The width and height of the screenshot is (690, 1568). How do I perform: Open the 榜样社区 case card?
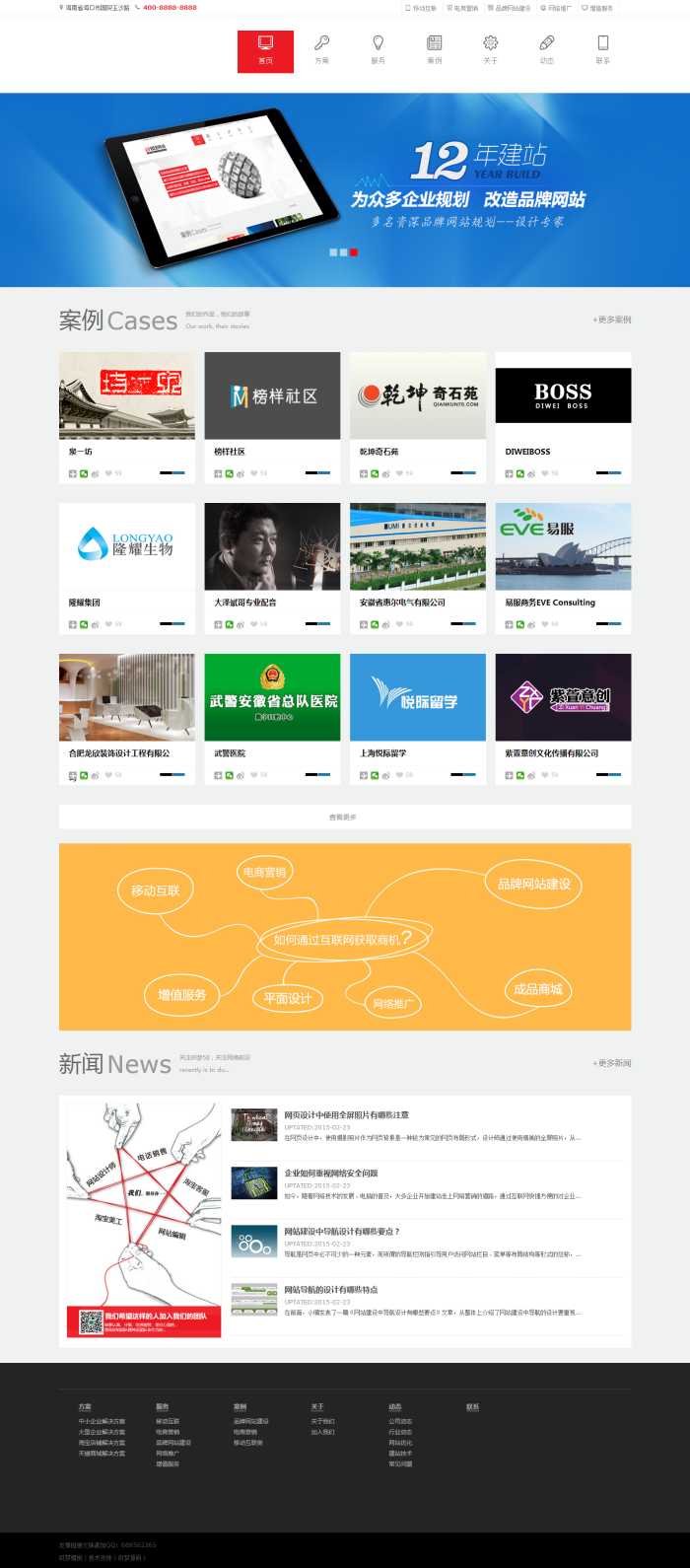(x=272, y=417)
